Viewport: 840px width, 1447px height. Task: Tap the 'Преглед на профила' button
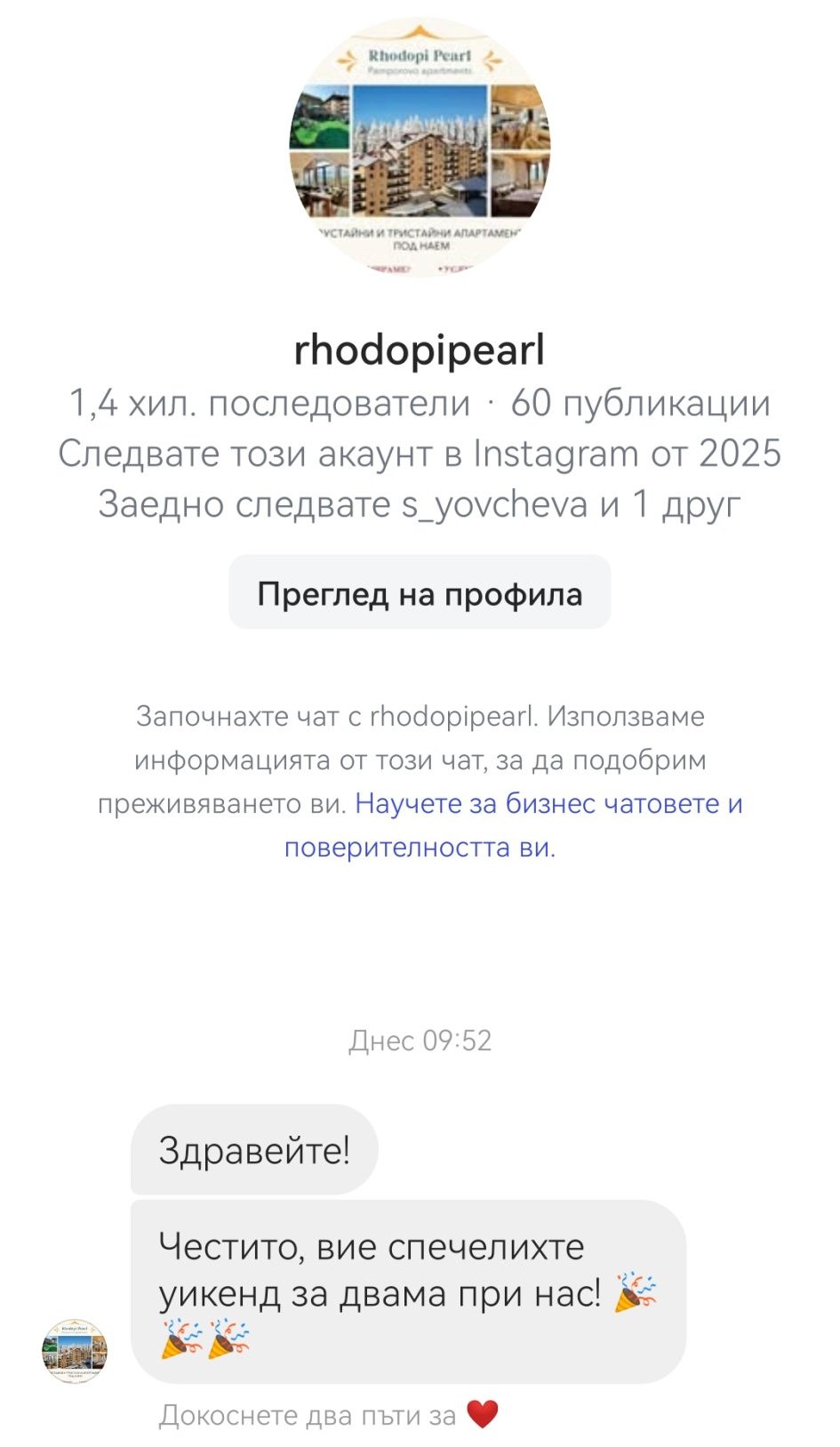[420, 593]
